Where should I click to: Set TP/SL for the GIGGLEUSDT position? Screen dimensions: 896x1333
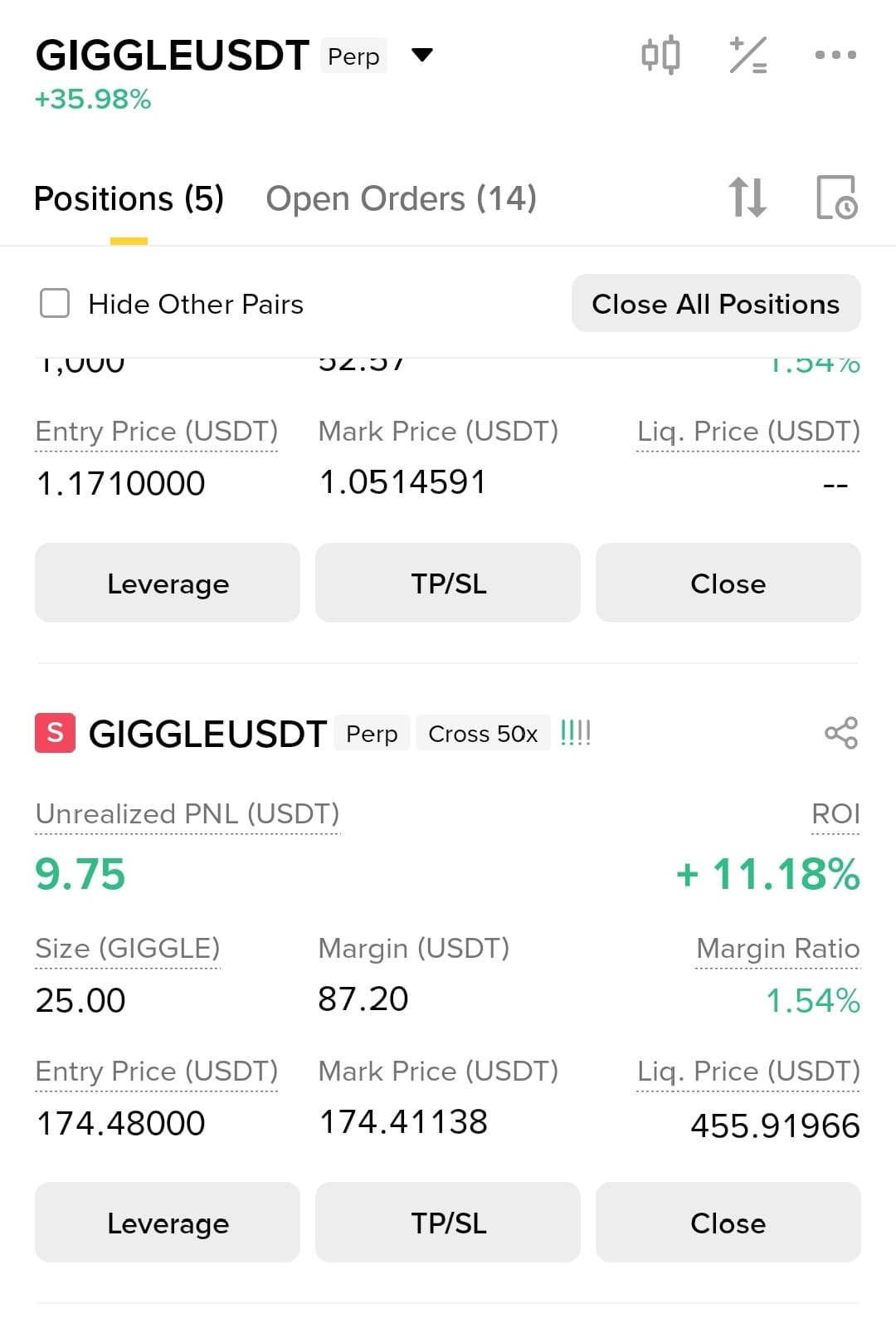coord(448,1223)
